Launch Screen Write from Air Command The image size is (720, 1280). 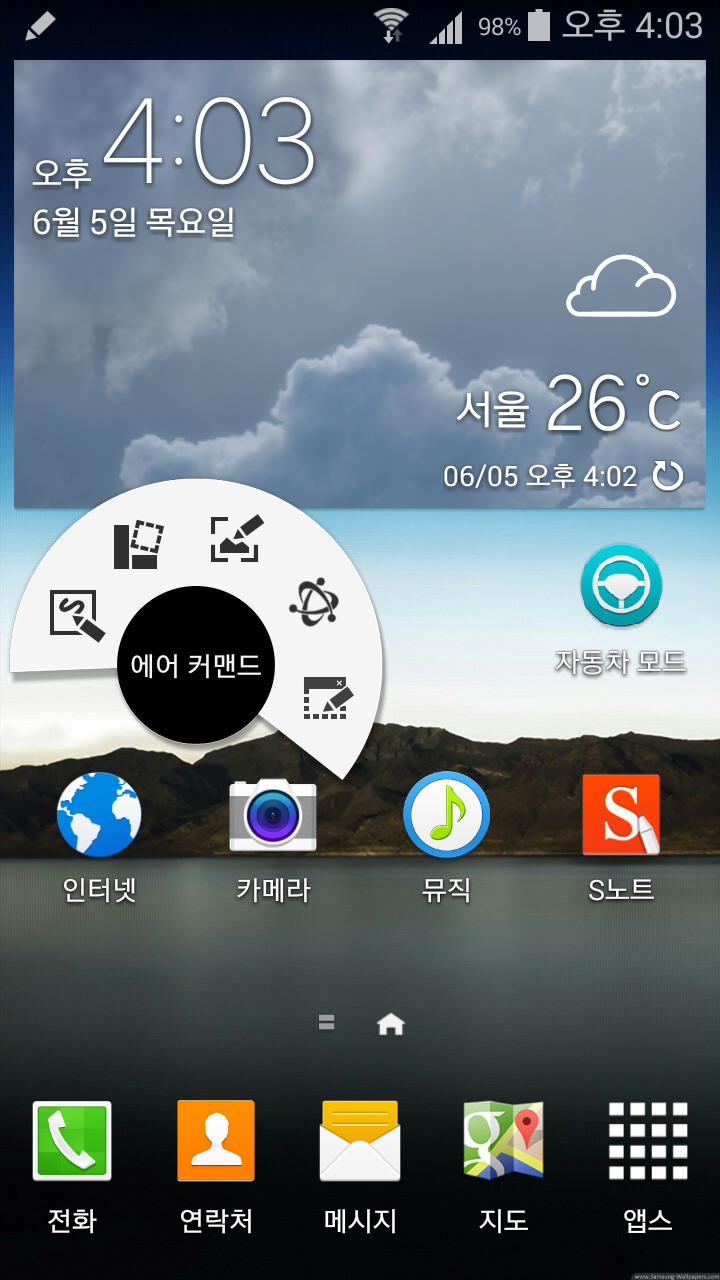coord(236,538)
